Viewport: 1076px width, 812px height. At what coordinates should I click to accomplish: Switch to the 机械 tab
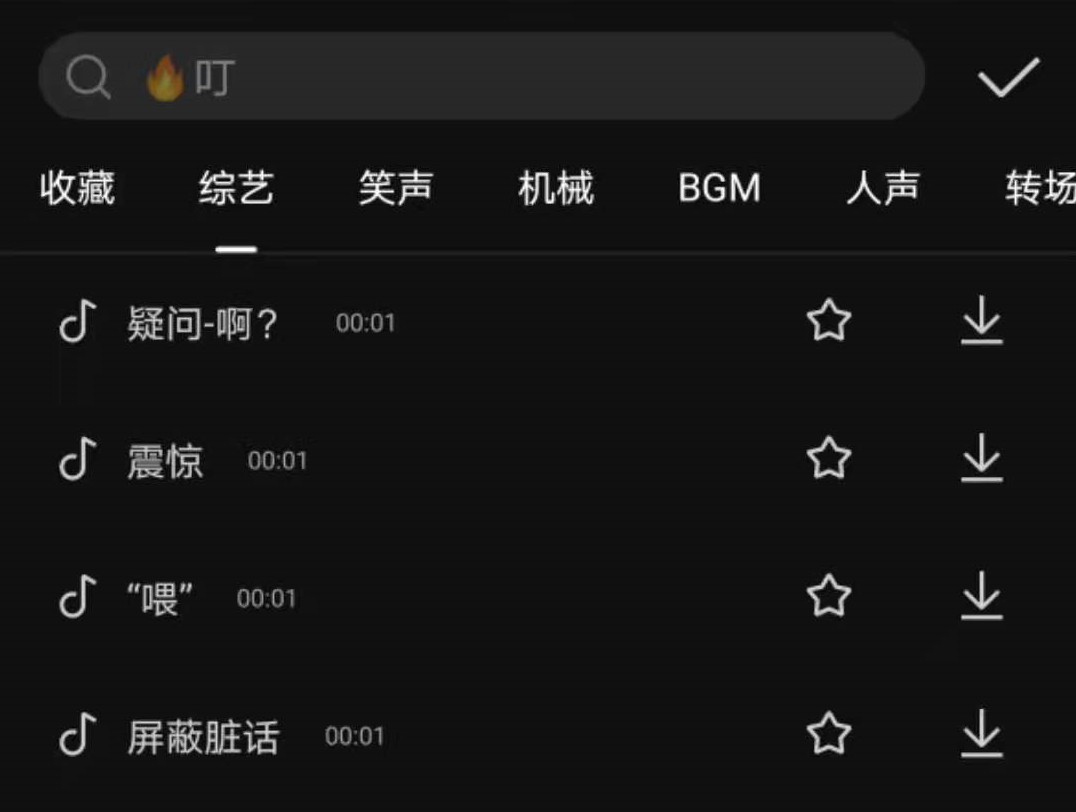tap(556, 188)
